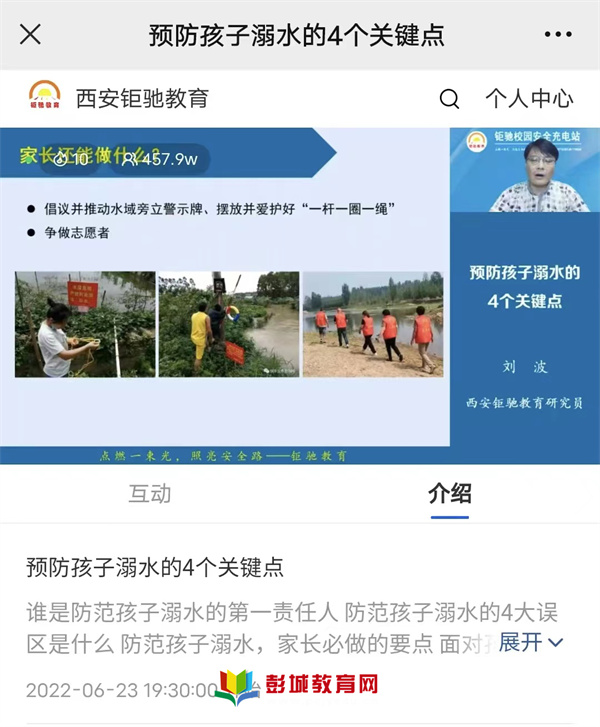Expand the description with 展开
Viewport: 600px width, 727px height.
click(530, 641)
